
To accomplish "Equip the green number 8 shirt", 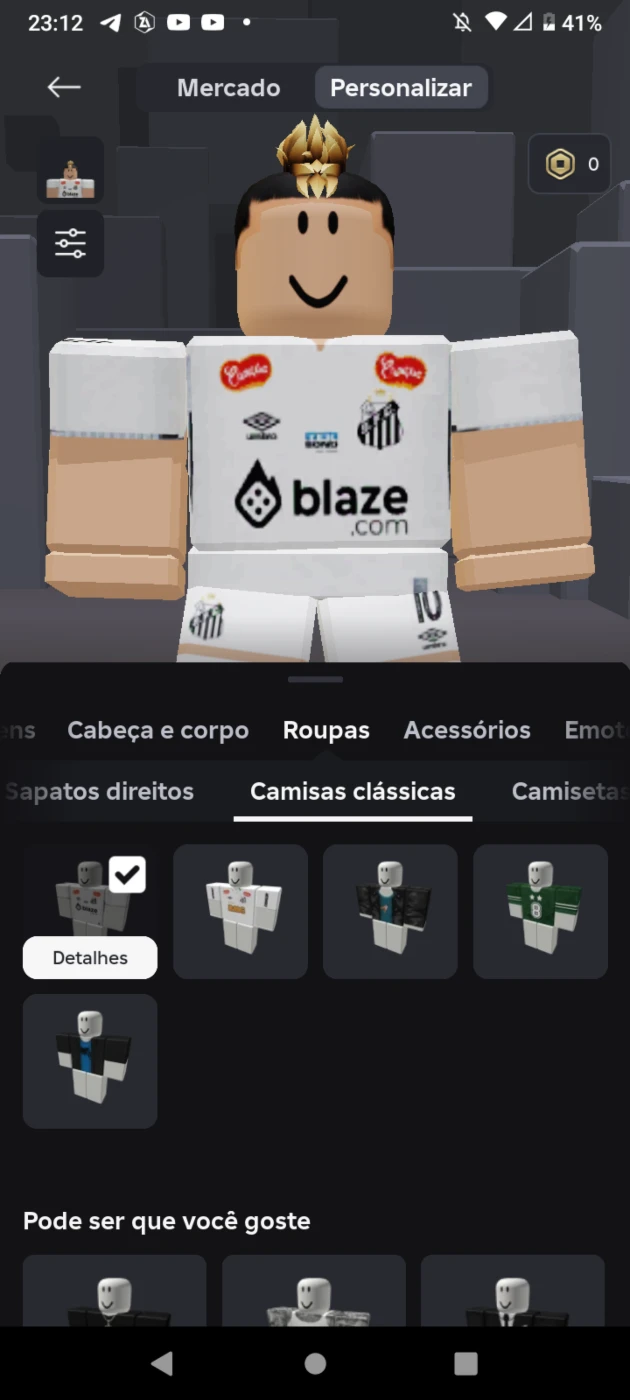I will 540,911.
